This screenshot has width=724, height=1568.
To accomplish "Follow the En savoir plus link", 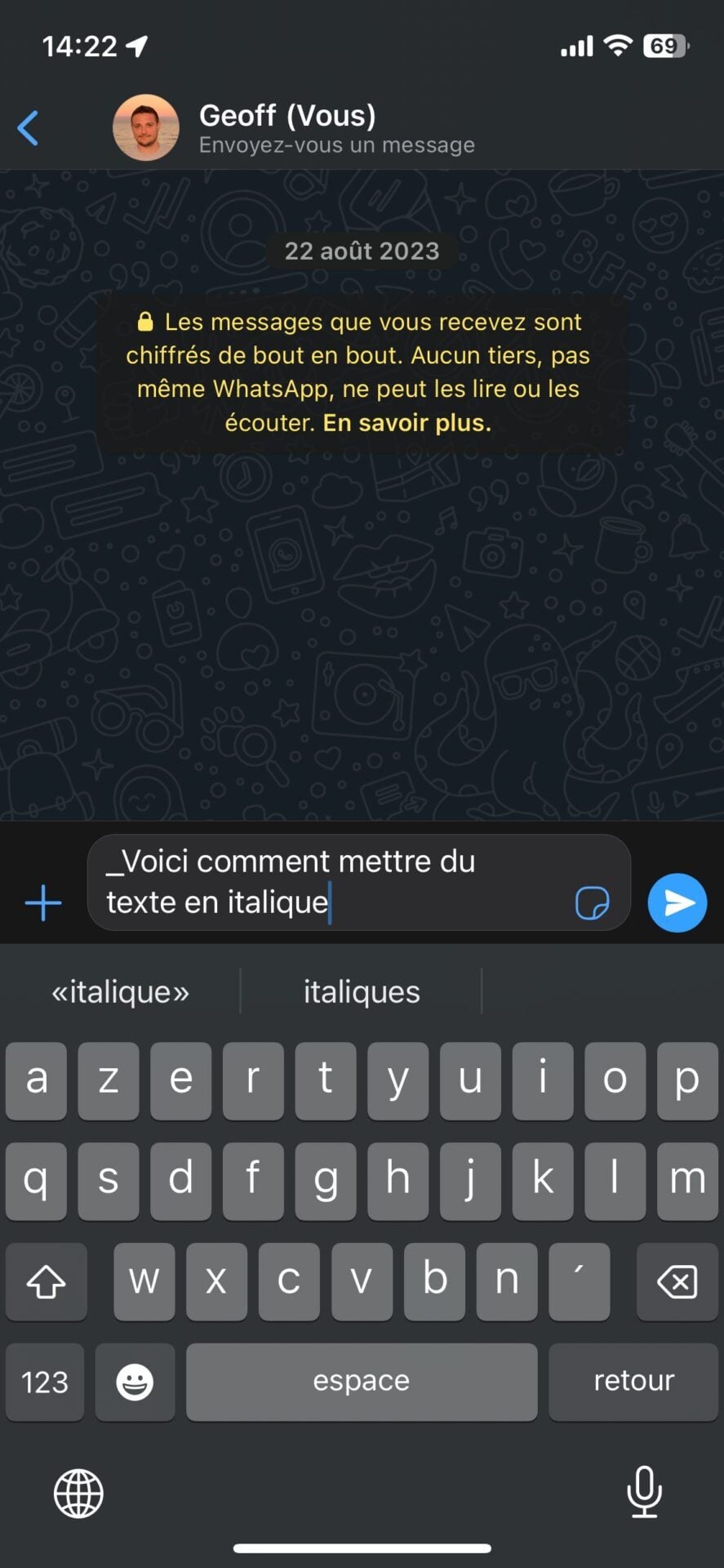I will pos(407,423).
